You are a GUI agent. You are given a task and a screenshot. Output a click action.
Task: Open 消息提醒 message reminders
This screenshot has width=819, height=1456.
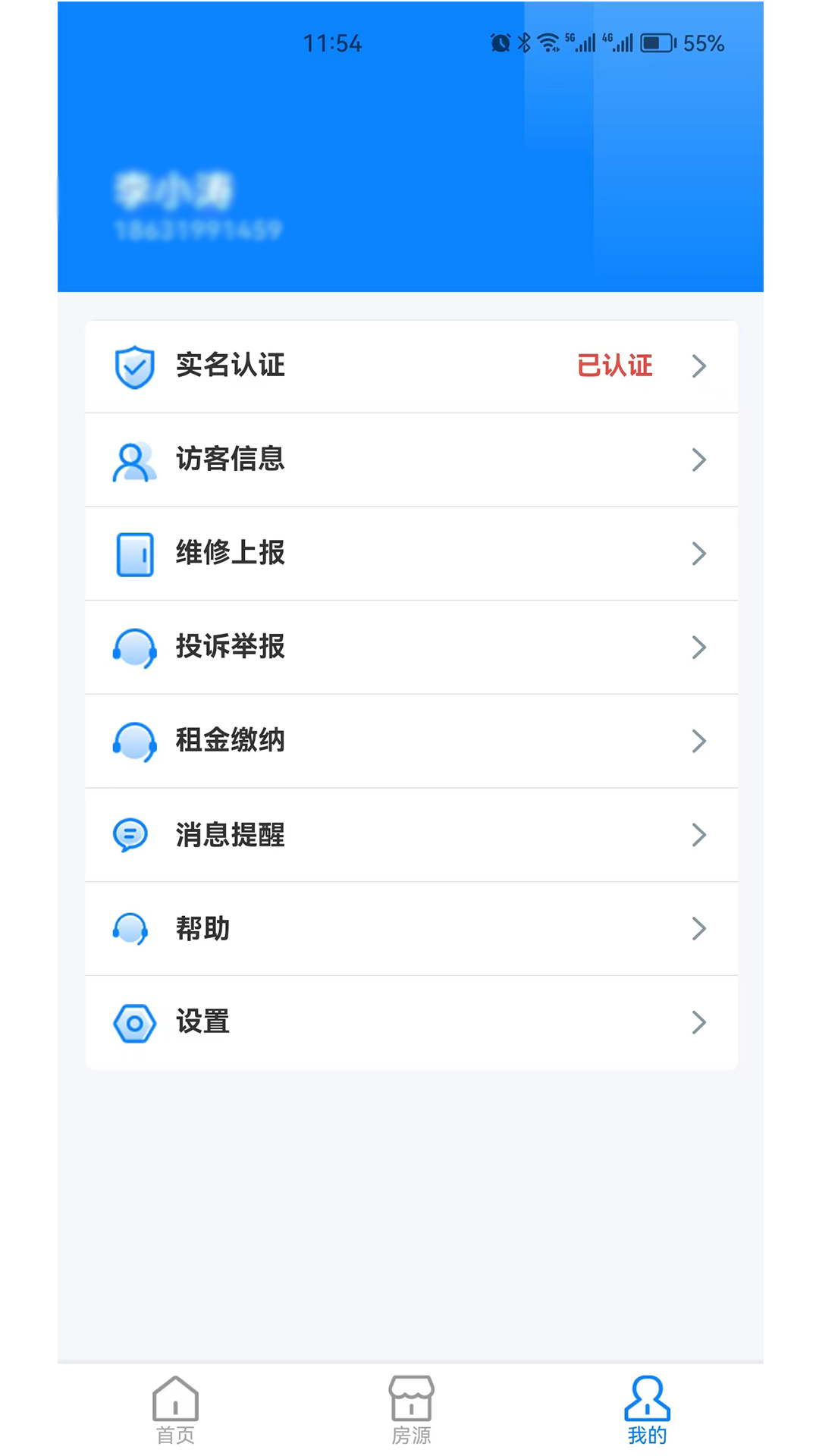pos(410,835)
